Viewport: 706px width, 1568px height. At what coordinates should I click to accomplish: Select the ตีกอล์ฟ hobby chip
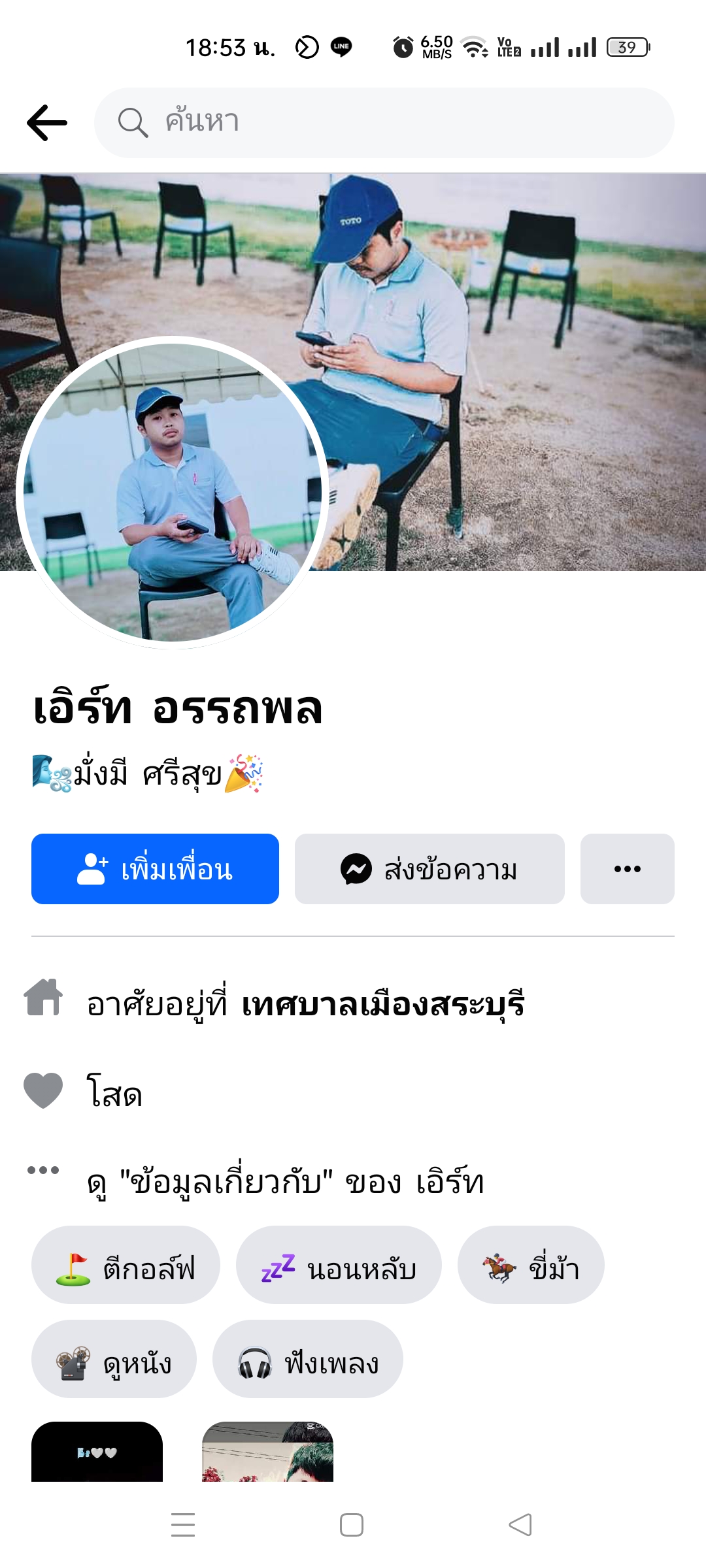click(x=126, y=1268)
